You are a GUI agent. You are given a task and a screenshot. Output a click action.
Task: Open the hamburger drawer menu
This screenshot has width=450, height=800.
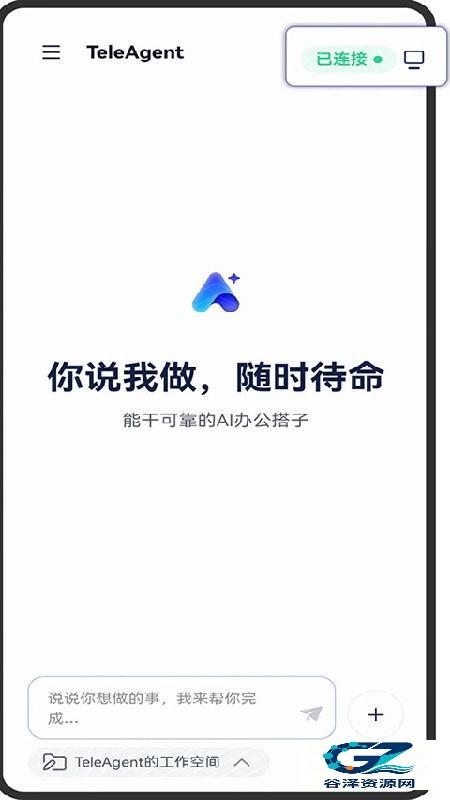(x=51, y=53)
